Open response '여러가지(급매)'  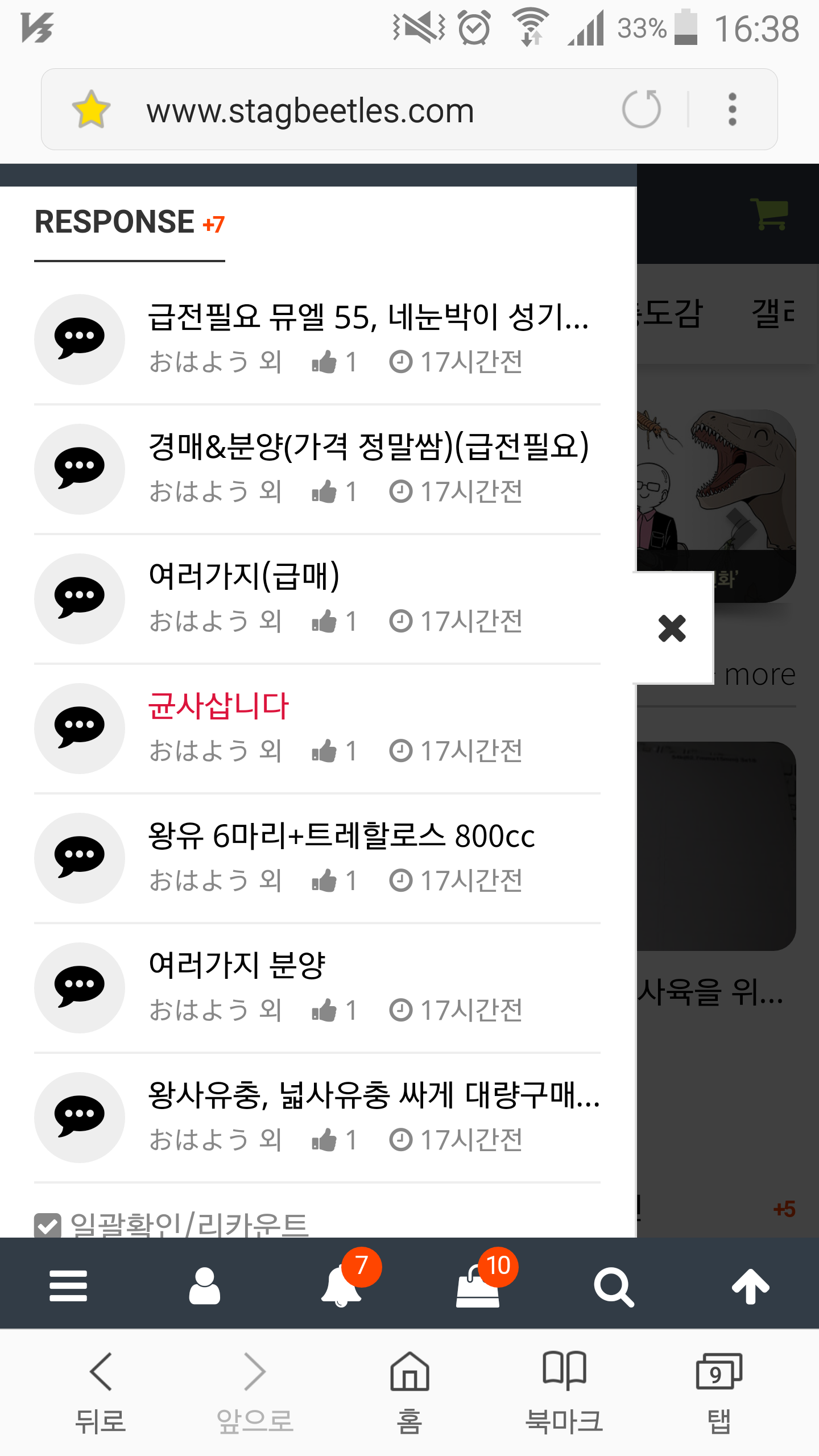coord(317,599)
